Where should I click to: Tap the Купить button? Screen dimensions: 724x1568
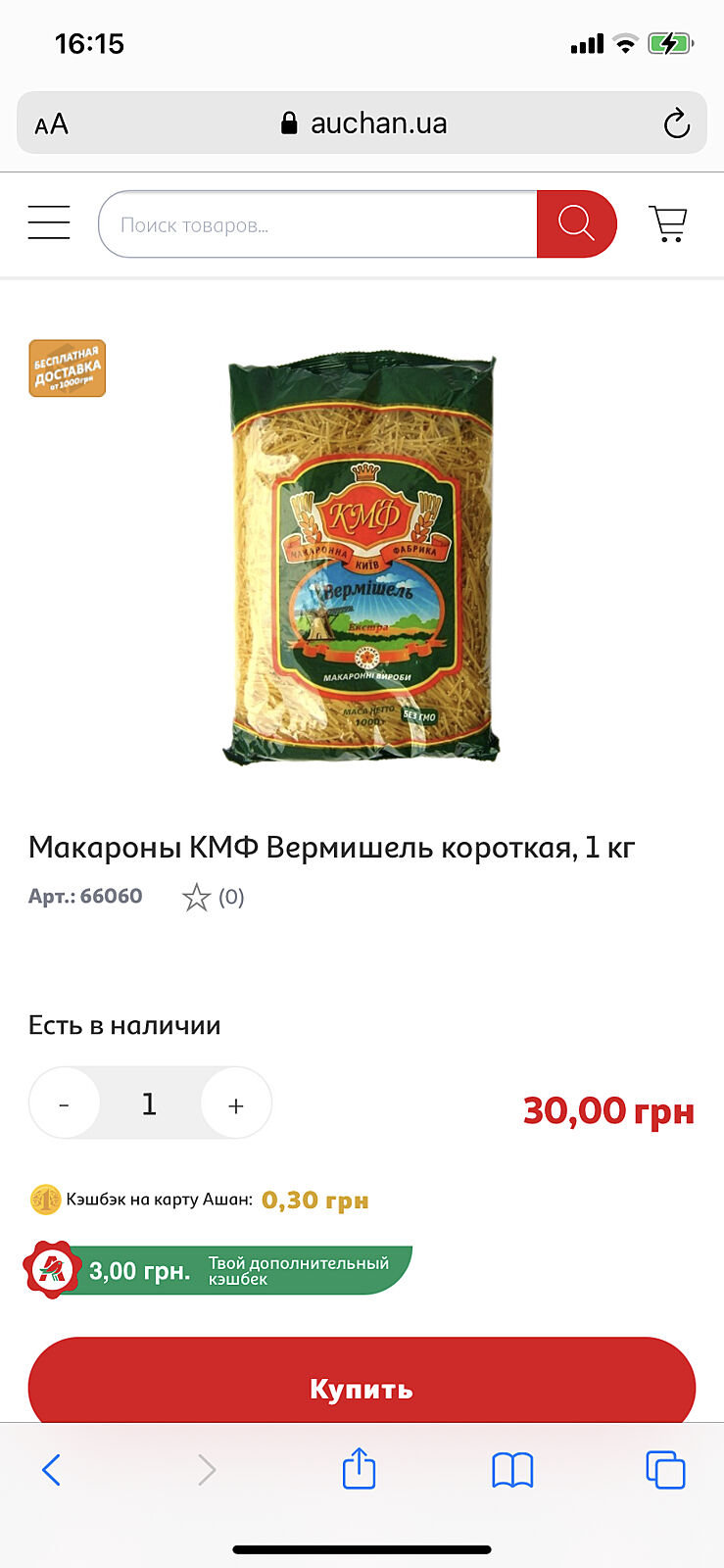(362, 1387)
